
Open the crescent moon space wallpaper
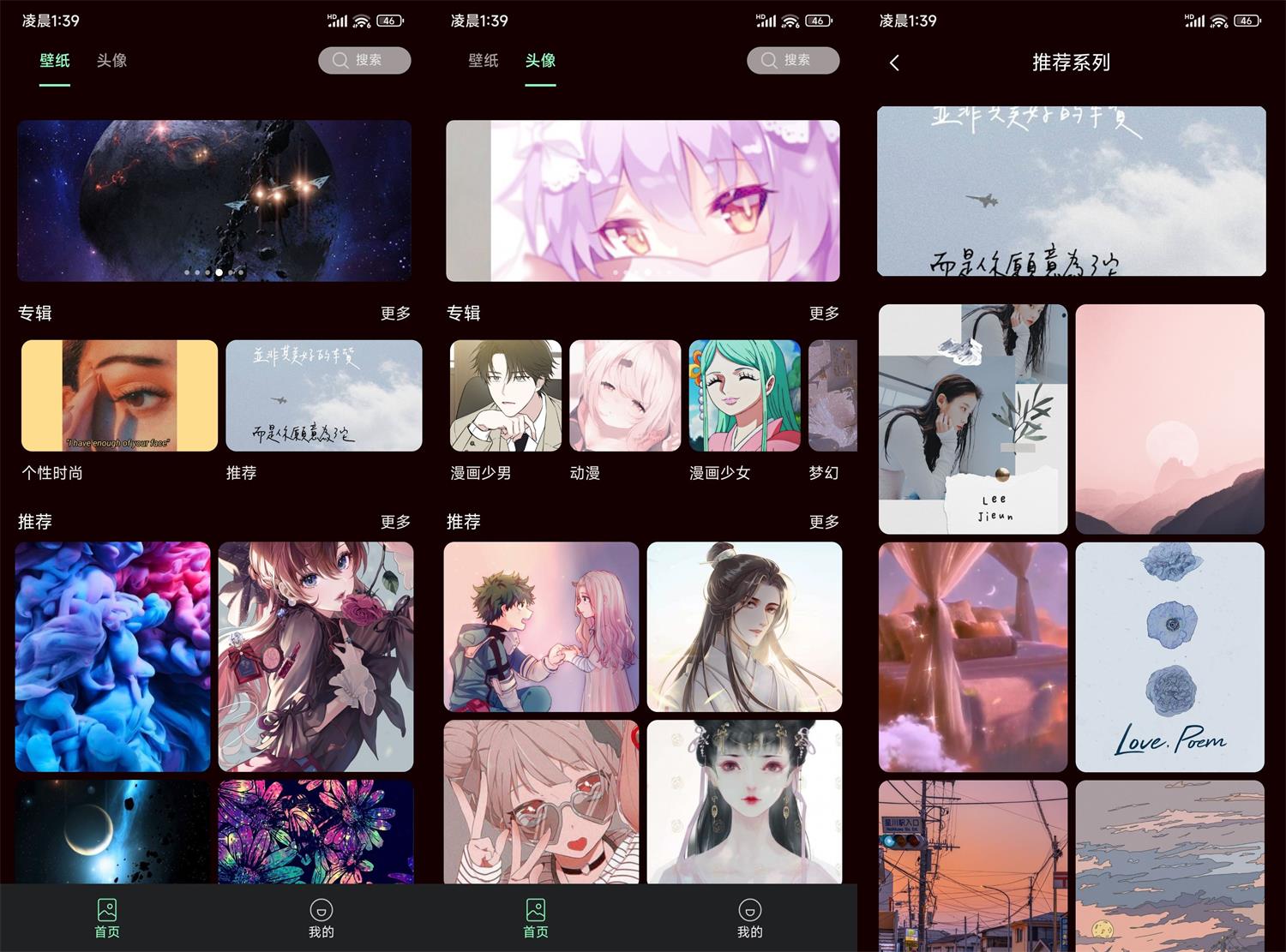coord(112,831)
